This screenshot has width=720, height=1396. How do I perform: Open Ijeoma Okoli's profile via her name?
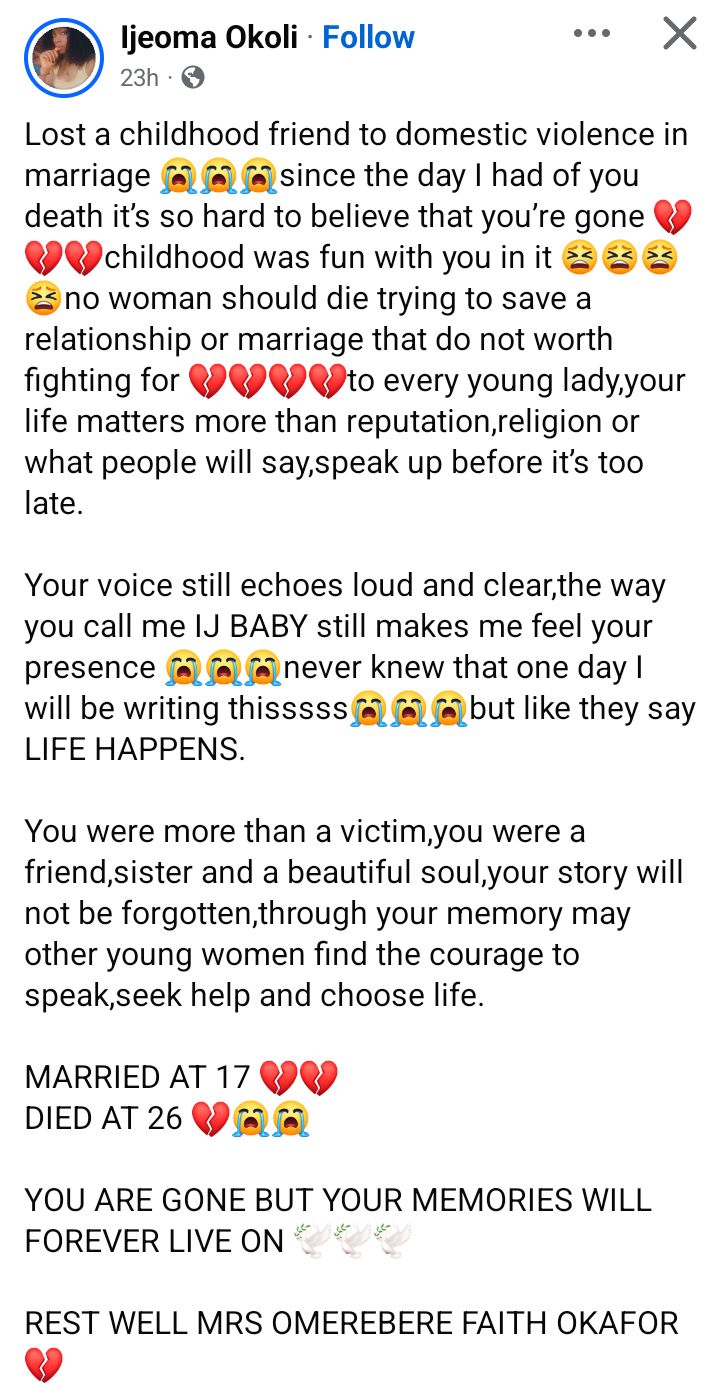click(210, 36)
